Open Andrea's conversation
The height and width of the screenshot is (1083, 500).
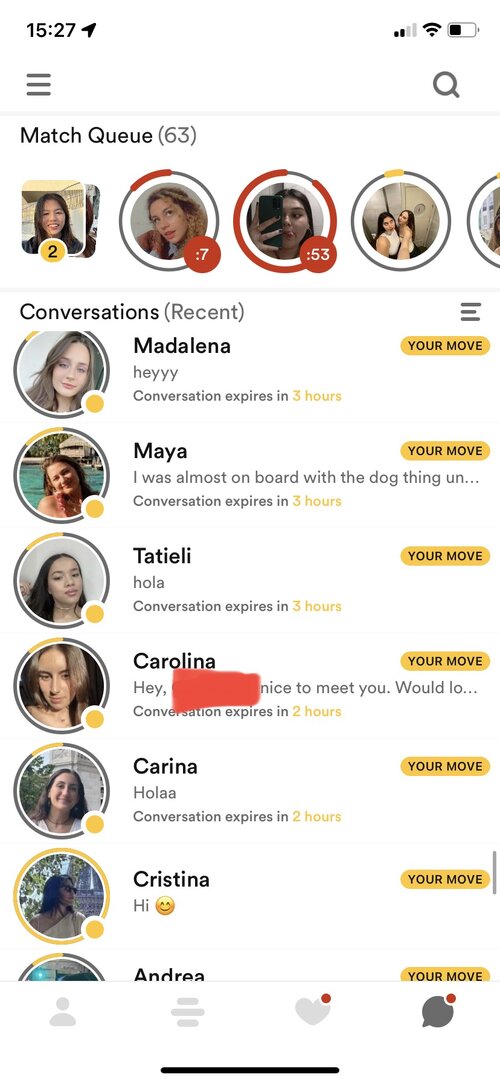point(250,966)
